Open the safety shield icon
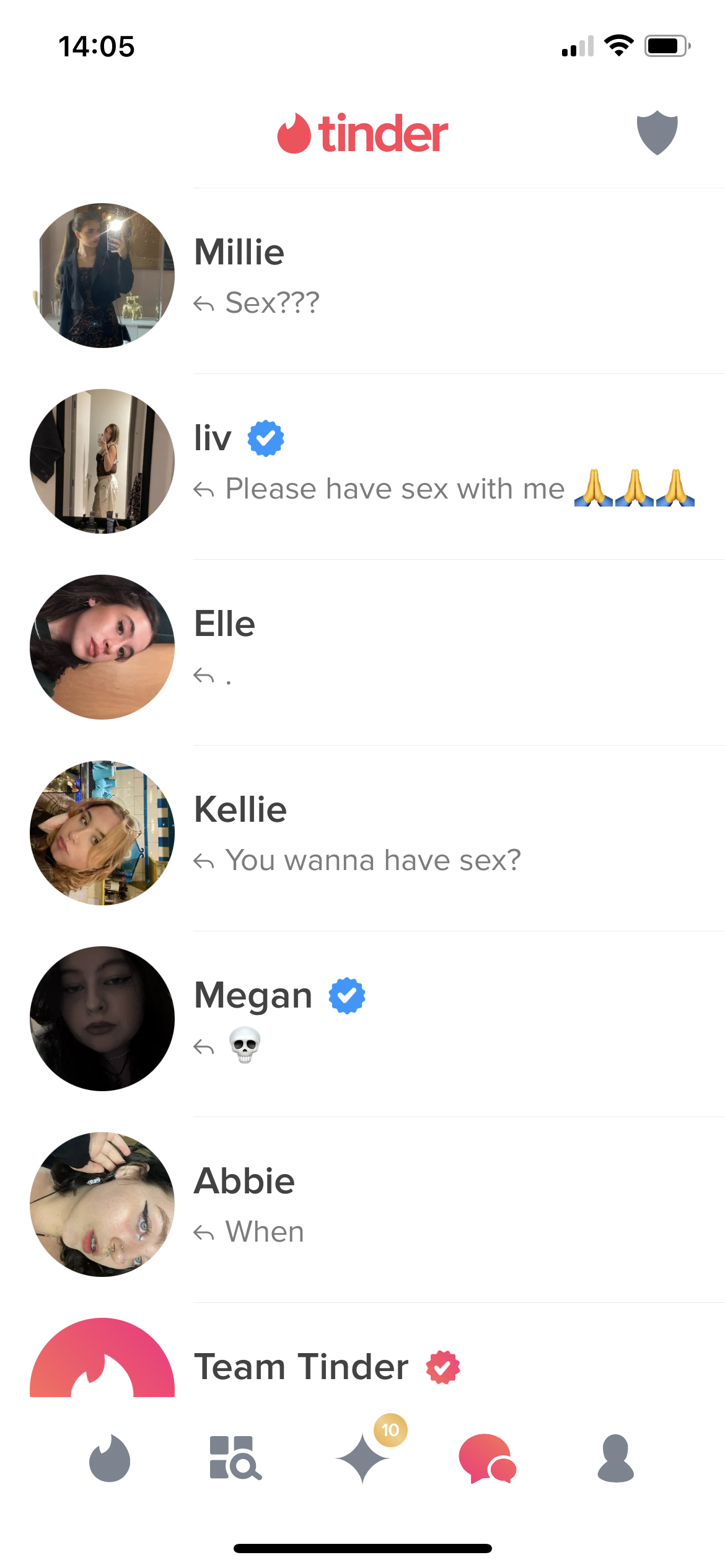This screenshot has width=725, height=1568. 657,133
